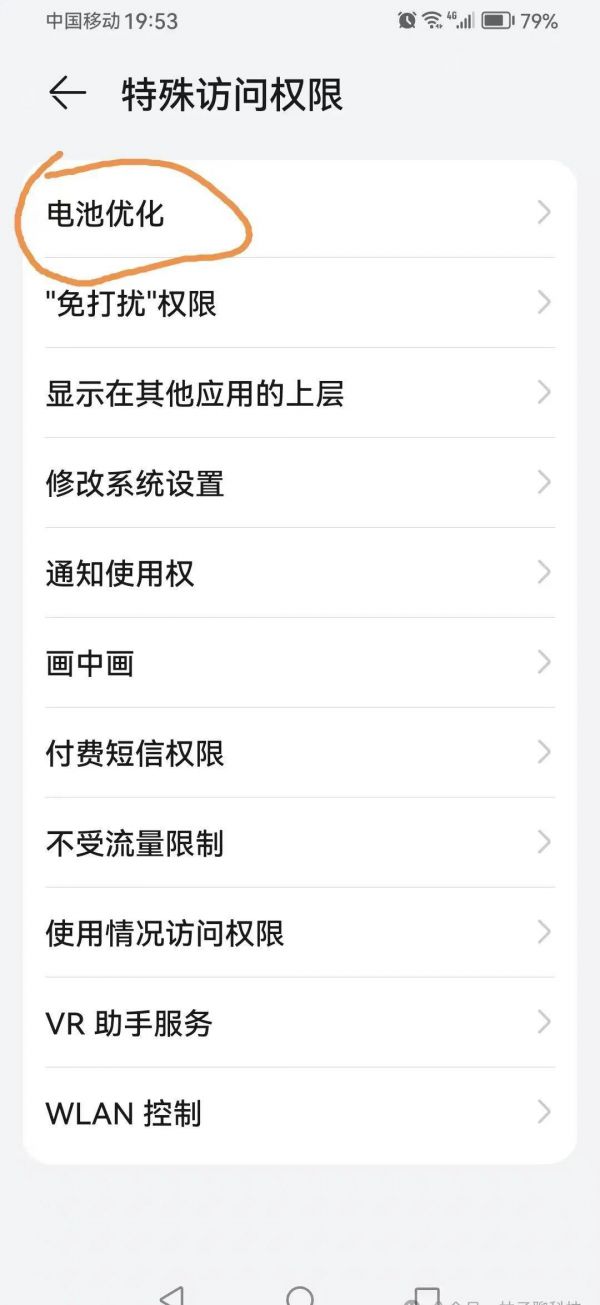The height and width of the screenshot is (1305, 600).
Task: Open 通知使用权 permissions
Action: (x=299, y=573)
